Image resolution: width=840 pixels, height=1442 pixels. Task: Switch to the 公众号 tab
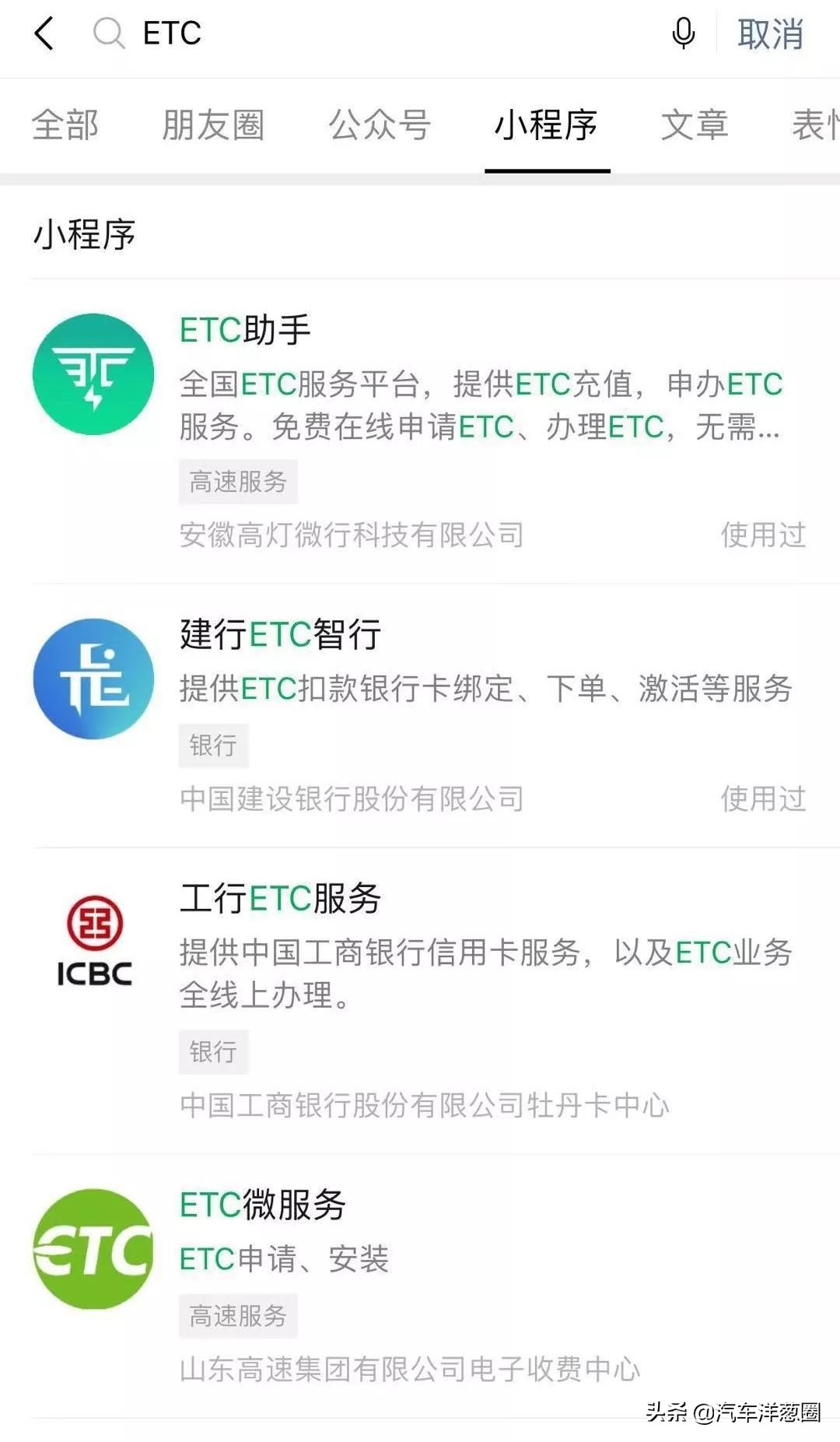pos(380,125)
